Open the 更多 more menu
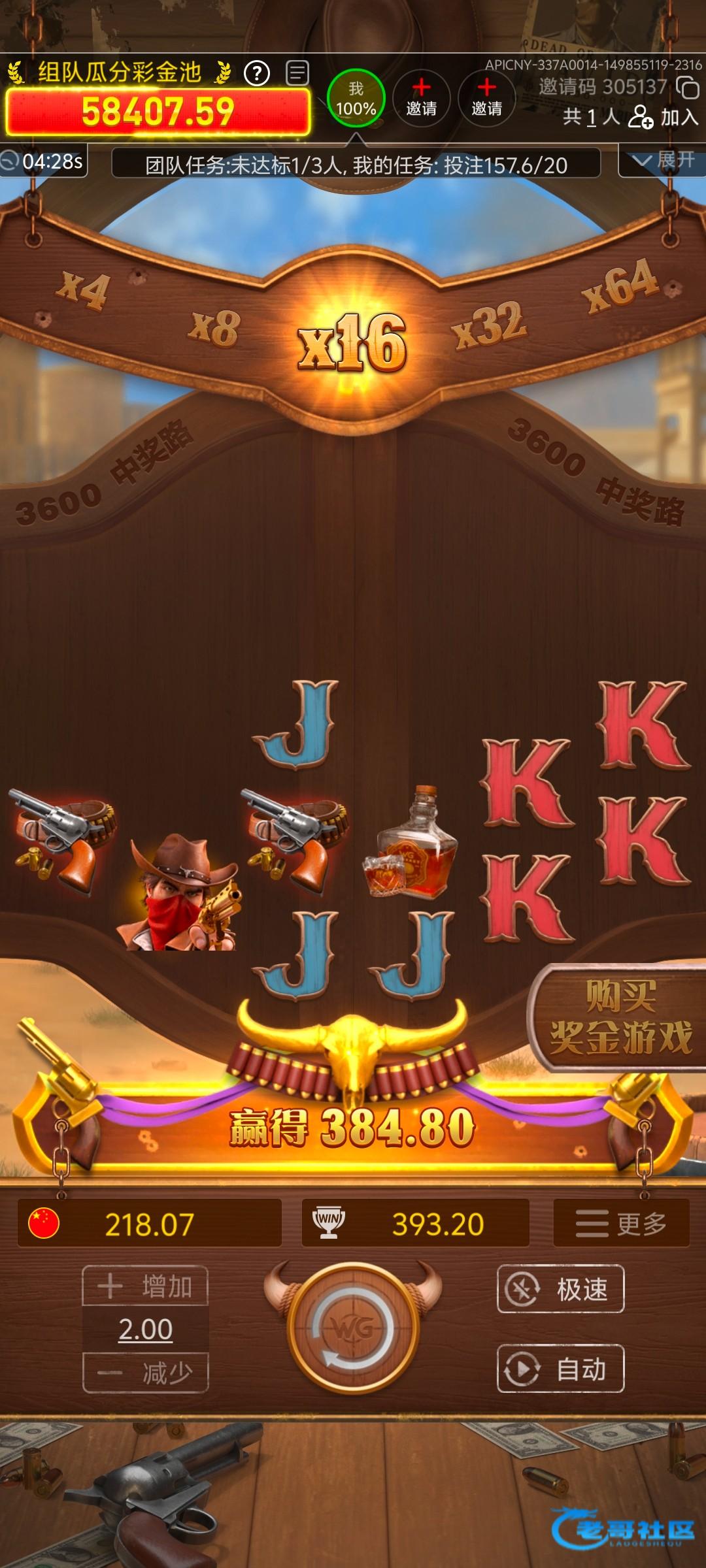706x1568 pixels. point(621,1223)
